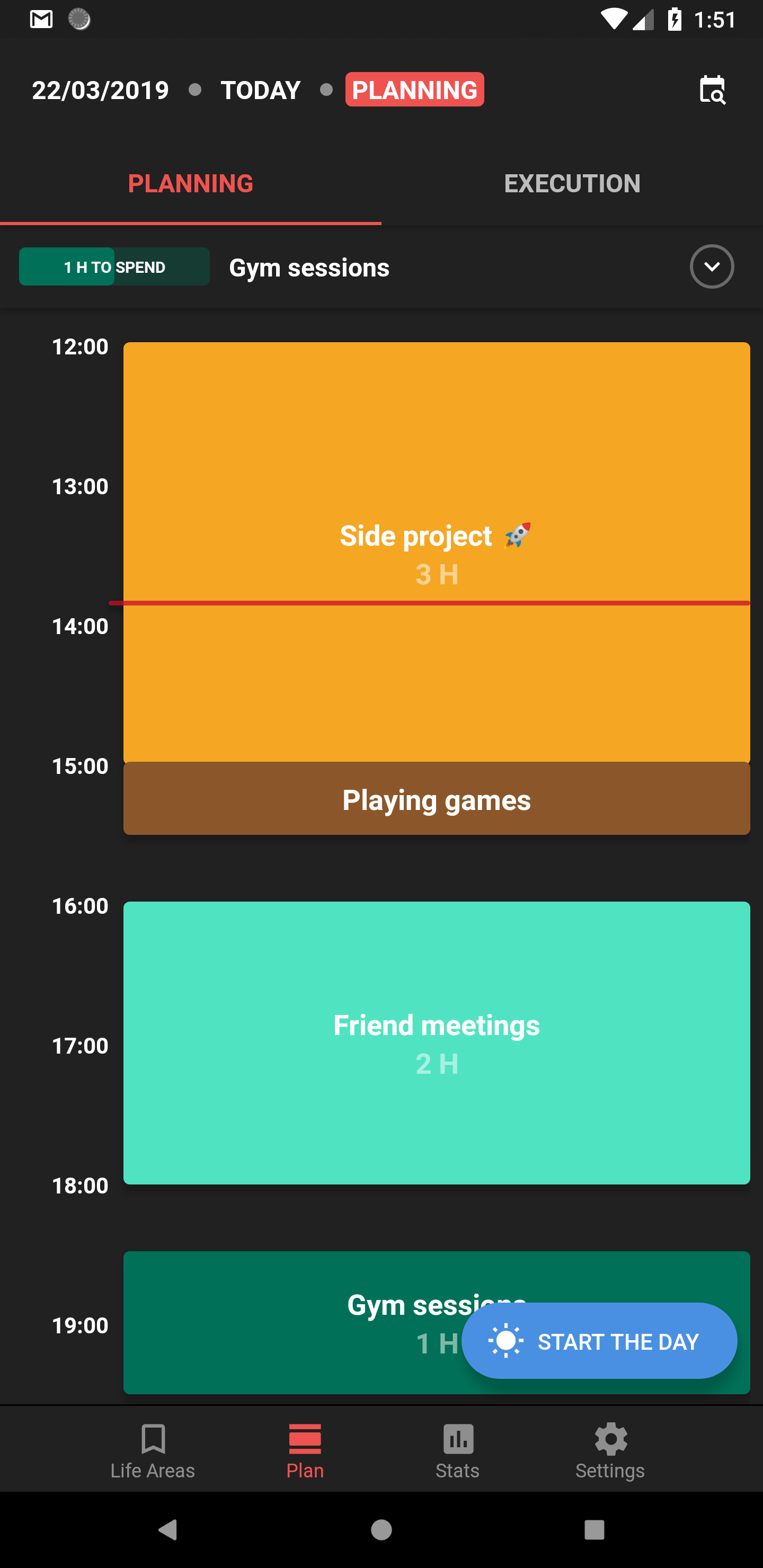Open the Friend meetings time block
Screen dimensions: 763x1568
(436, 1042)
